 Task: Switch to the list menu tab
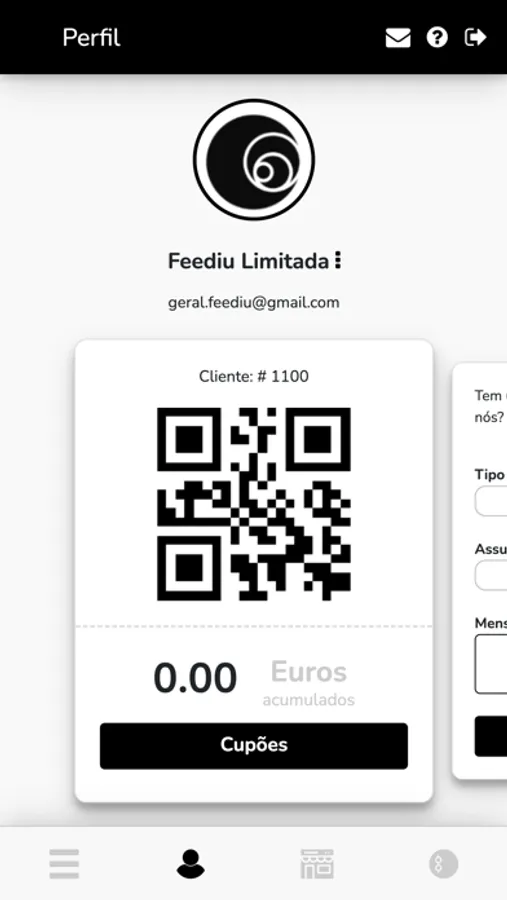[64, 864]
